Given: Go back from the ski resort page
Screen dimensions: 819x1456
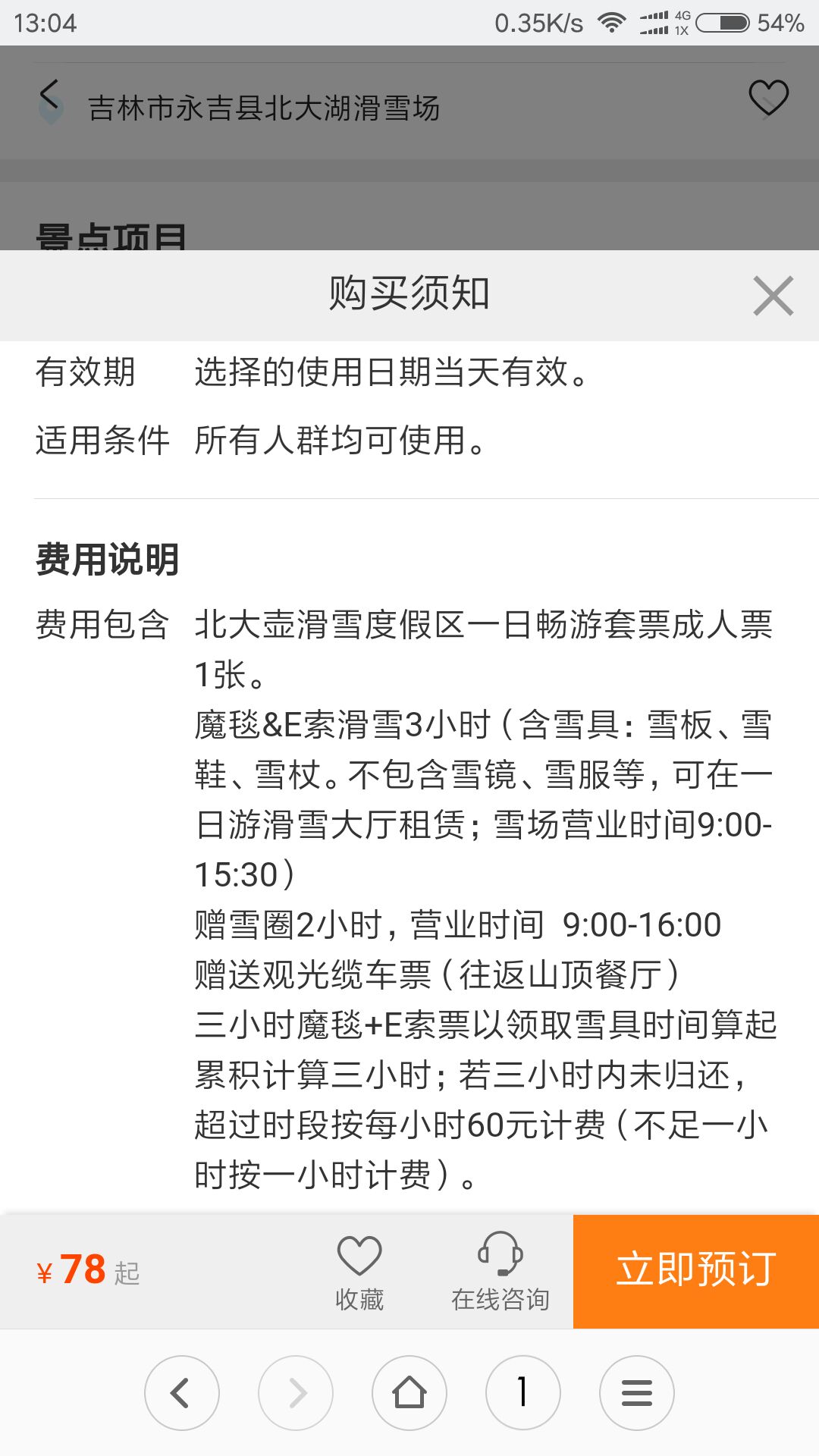Looking at the screenshot, I should click(x=50, y=97).
